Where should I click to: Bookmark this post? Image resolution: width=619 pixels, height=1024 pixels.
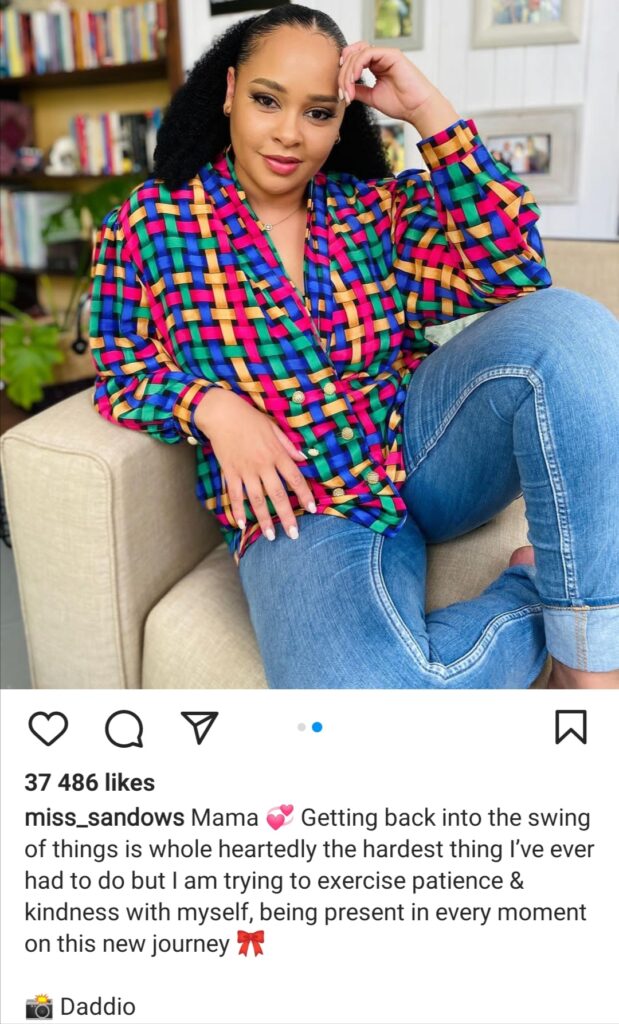point(571,728)
